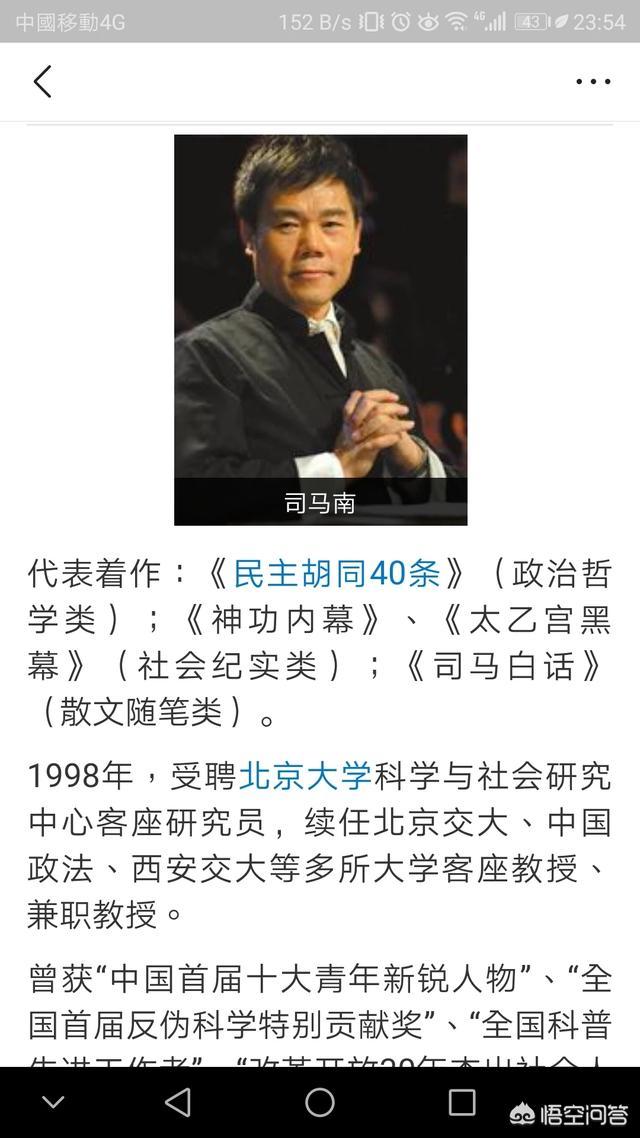Viewport: 640px width, 1138px height.
Task: Go to the home screen via circle button
Action: (320, 1102)
